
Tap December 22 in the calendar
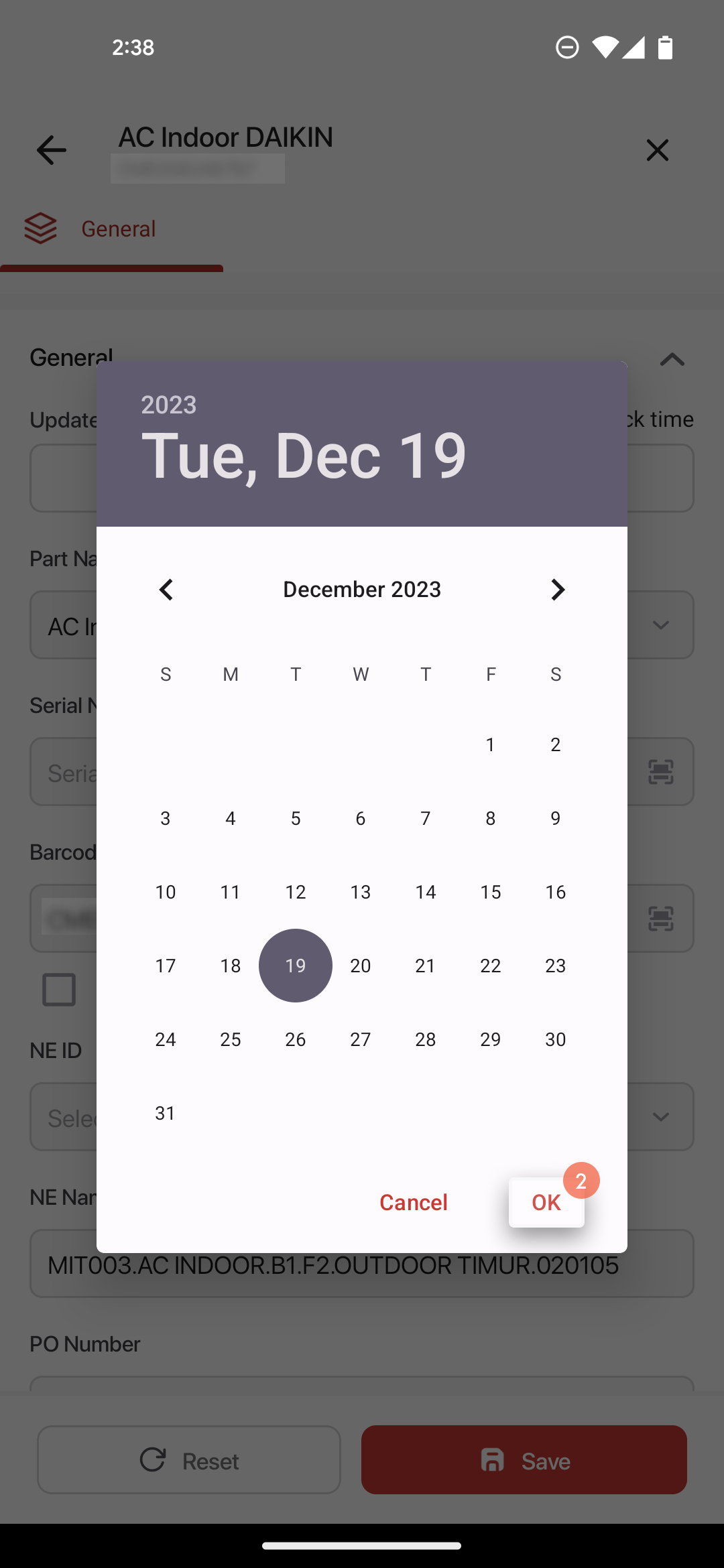pos(491,966)
